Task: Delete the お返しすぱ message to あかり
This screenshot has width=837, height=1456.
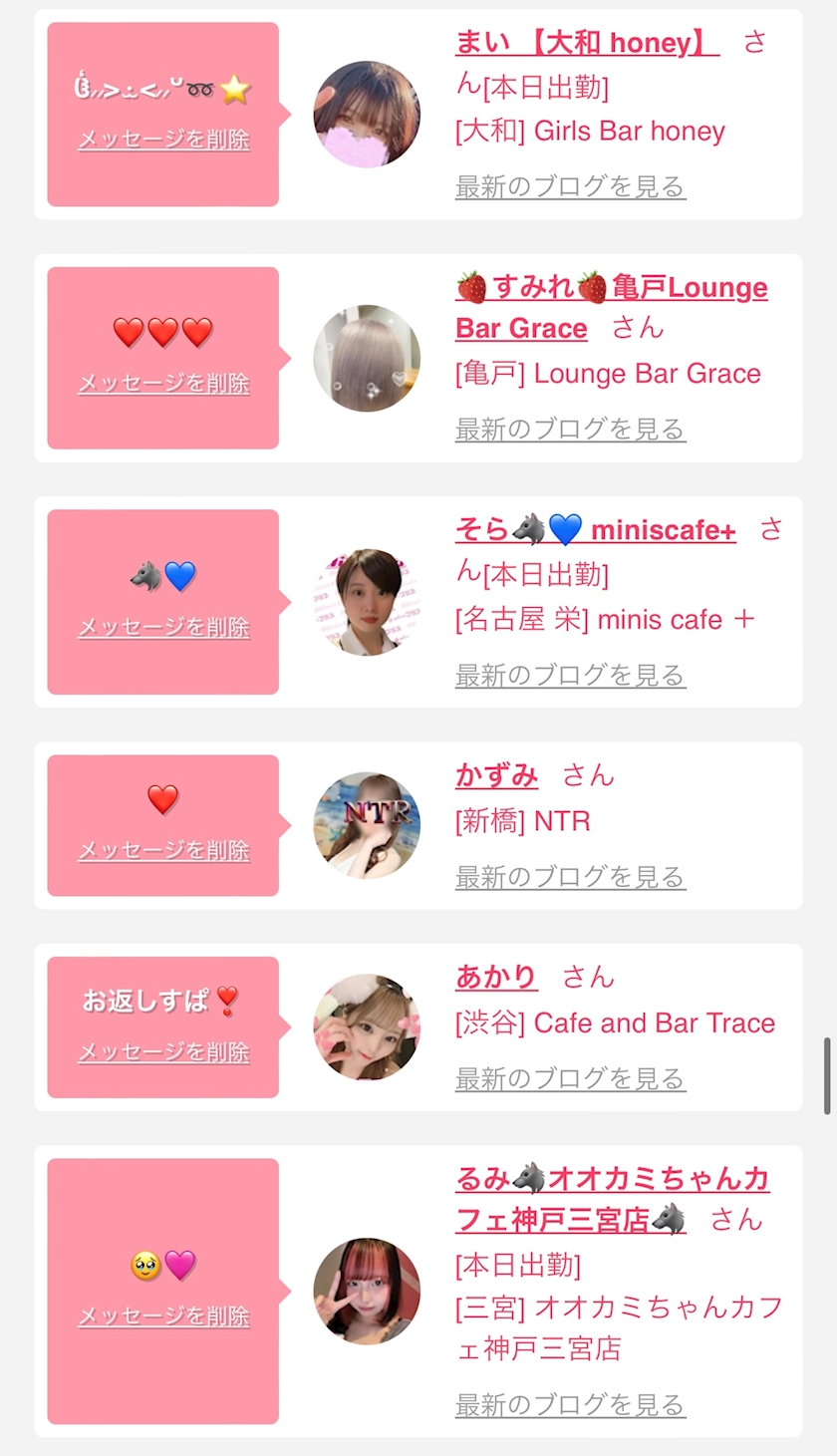Action: [163, 1052]
